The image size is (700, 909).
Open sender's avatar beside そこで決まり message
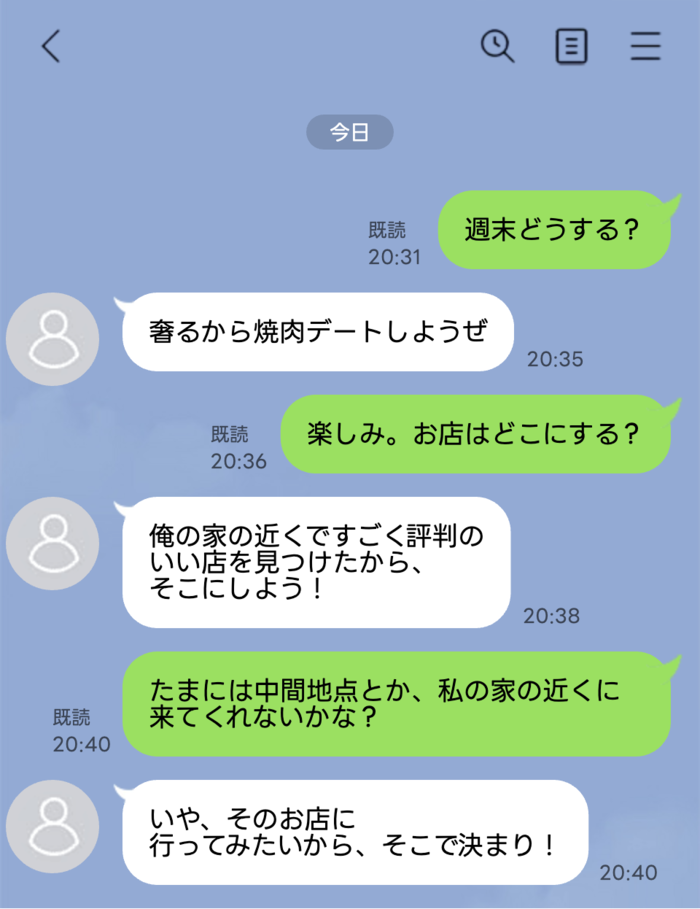[x=52, y=830]
